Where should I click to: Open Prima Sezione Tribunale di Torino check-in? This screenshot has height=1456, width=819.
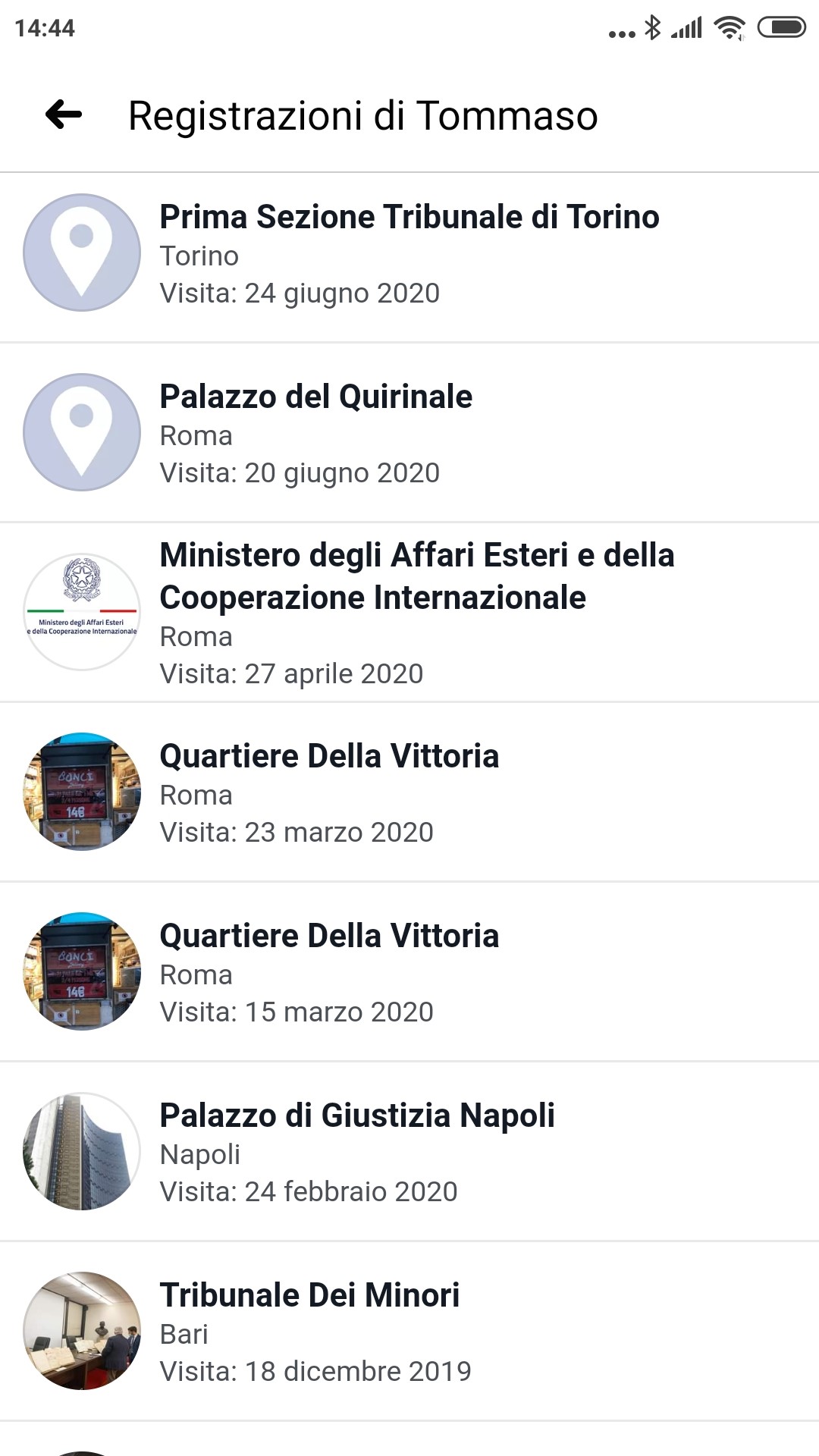coord(409,255)
